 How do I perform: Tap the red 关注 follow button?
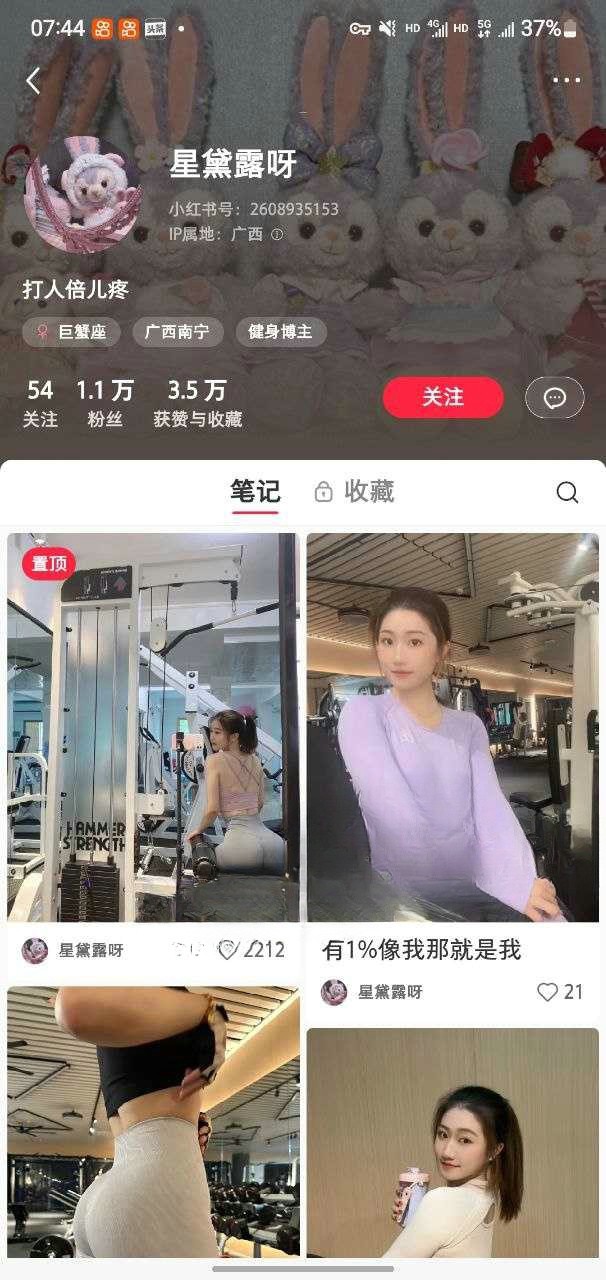[443, 397]
